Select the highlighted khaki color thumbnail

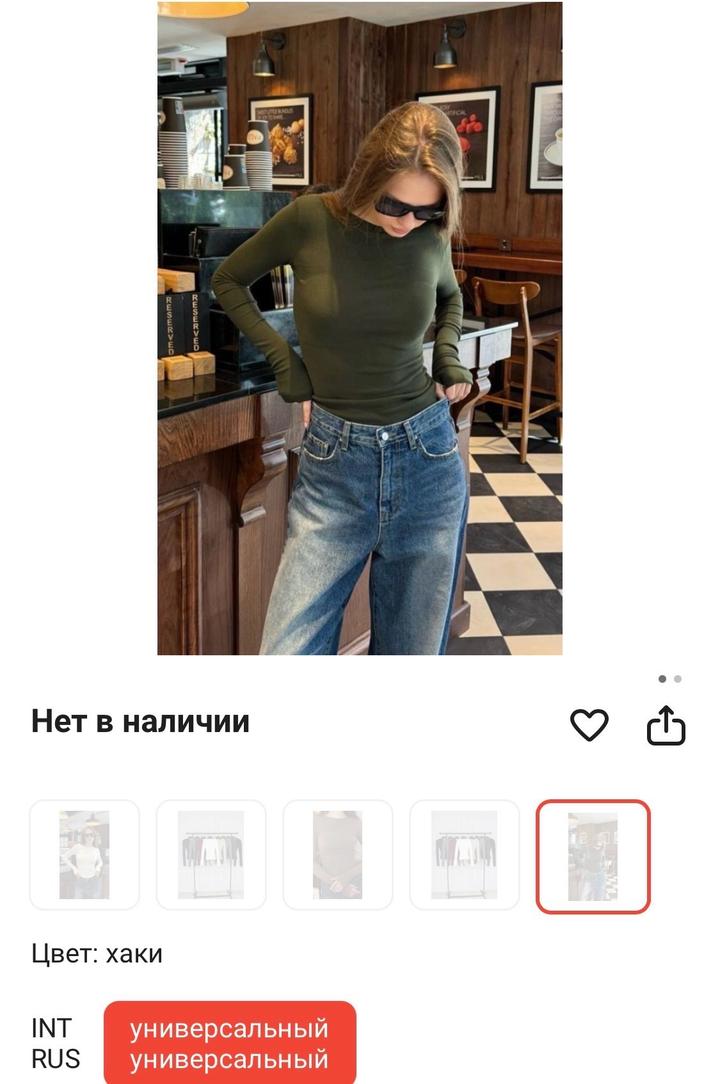(593, 856)
